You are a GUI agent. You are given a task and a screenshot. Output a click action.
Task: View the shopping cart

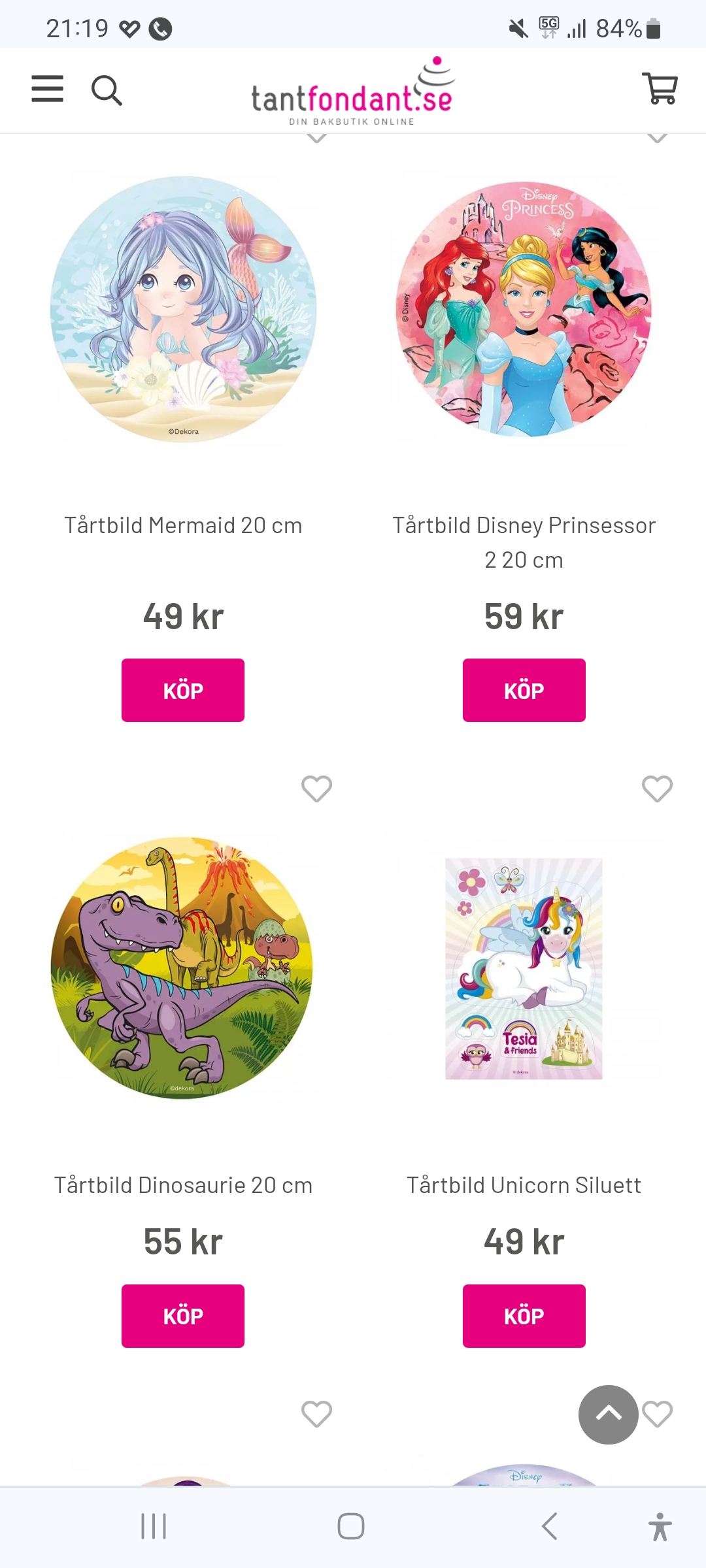click(x=660, y=89)
